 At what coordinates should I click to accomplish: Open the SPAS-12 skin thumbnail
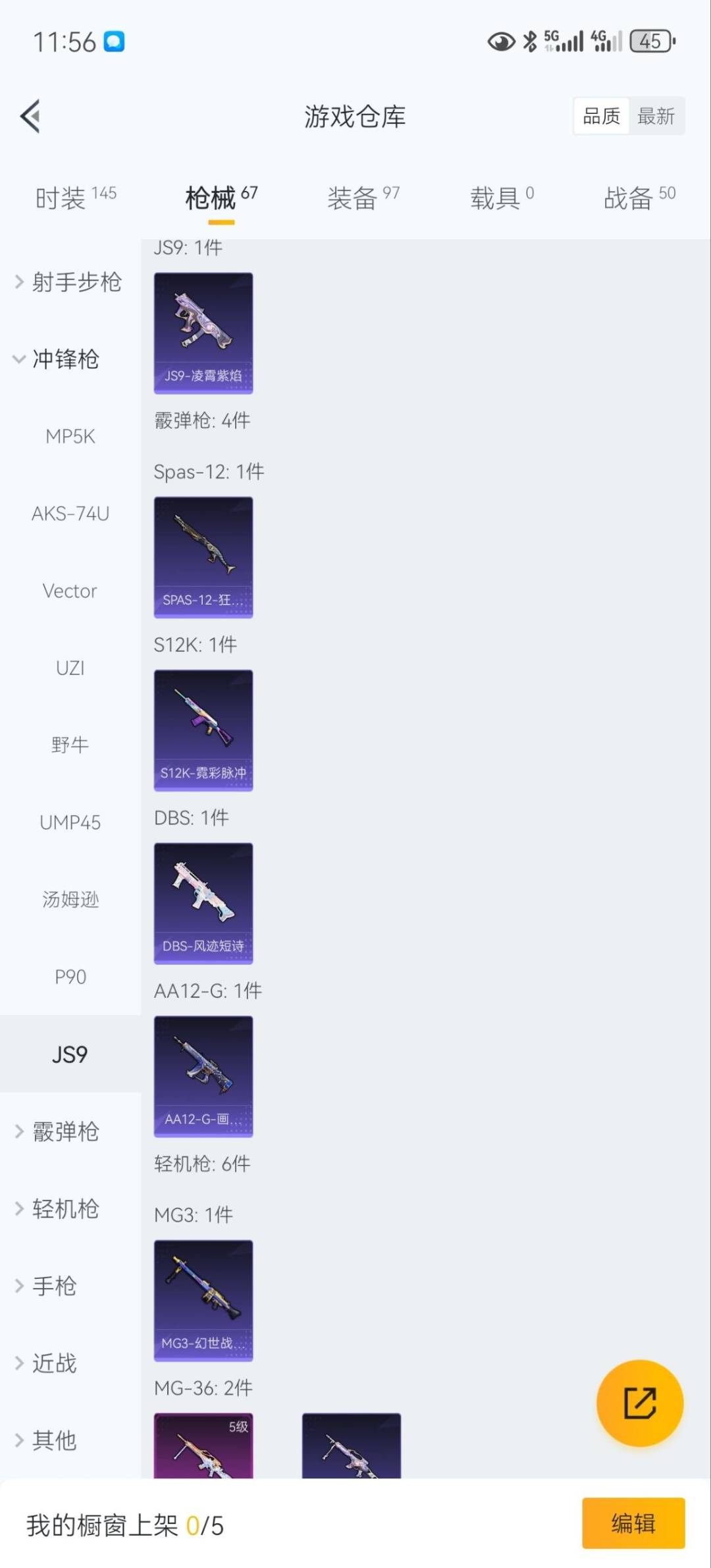click(203, 556)
